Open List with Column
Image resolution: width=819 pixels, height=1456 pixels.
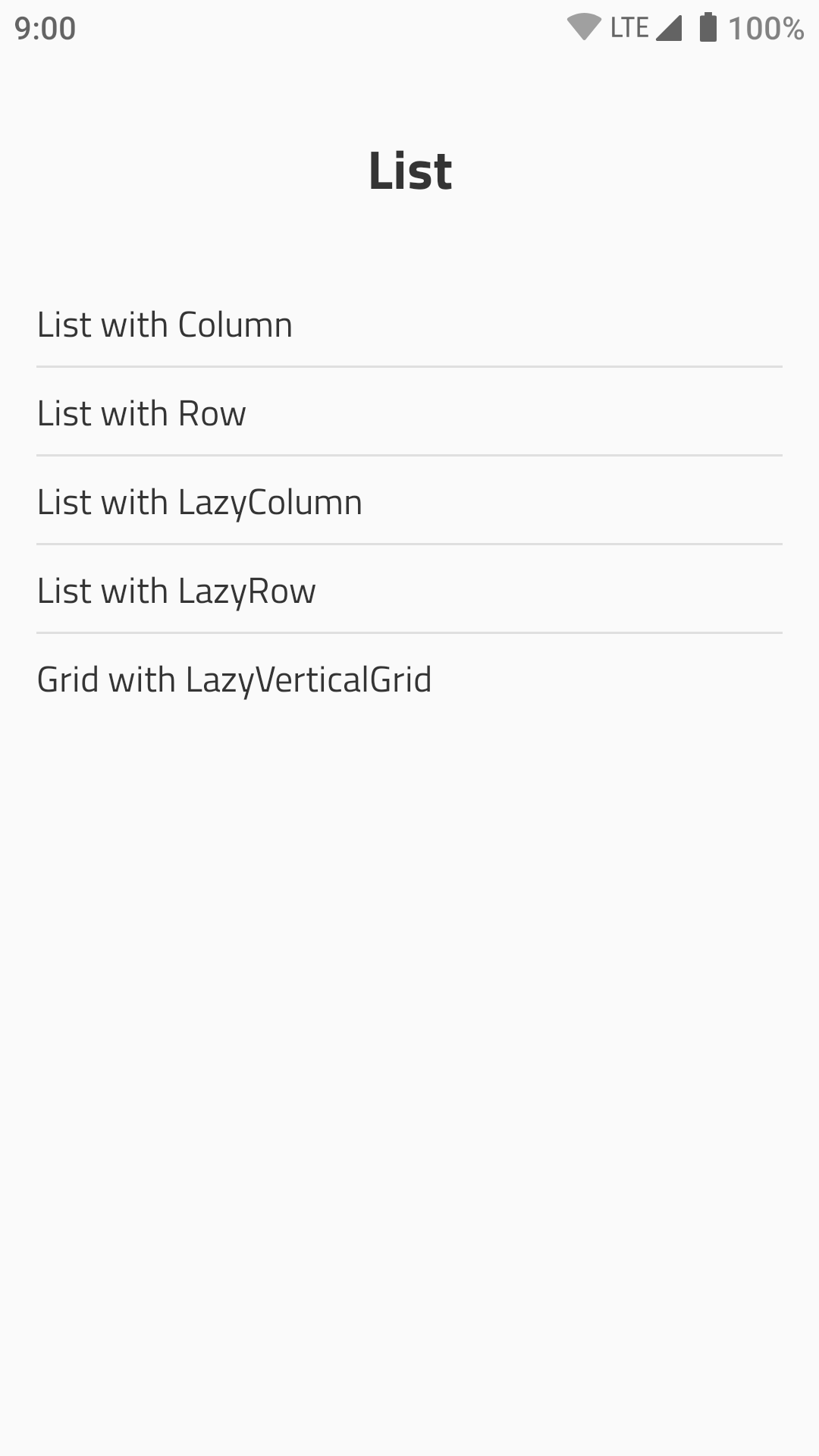(x=409, y=324)
